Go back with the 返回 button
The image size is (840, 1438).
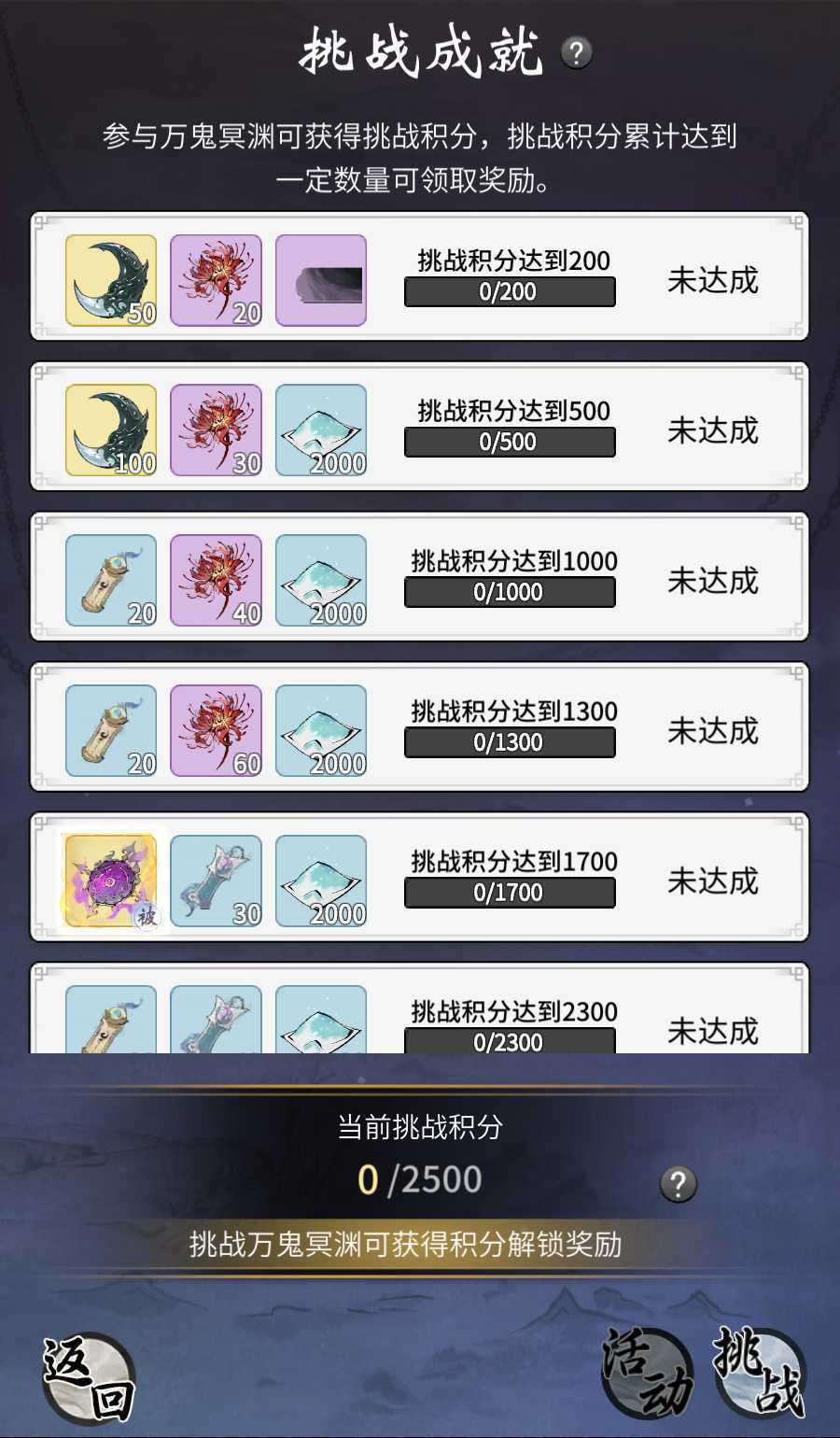90,1378
